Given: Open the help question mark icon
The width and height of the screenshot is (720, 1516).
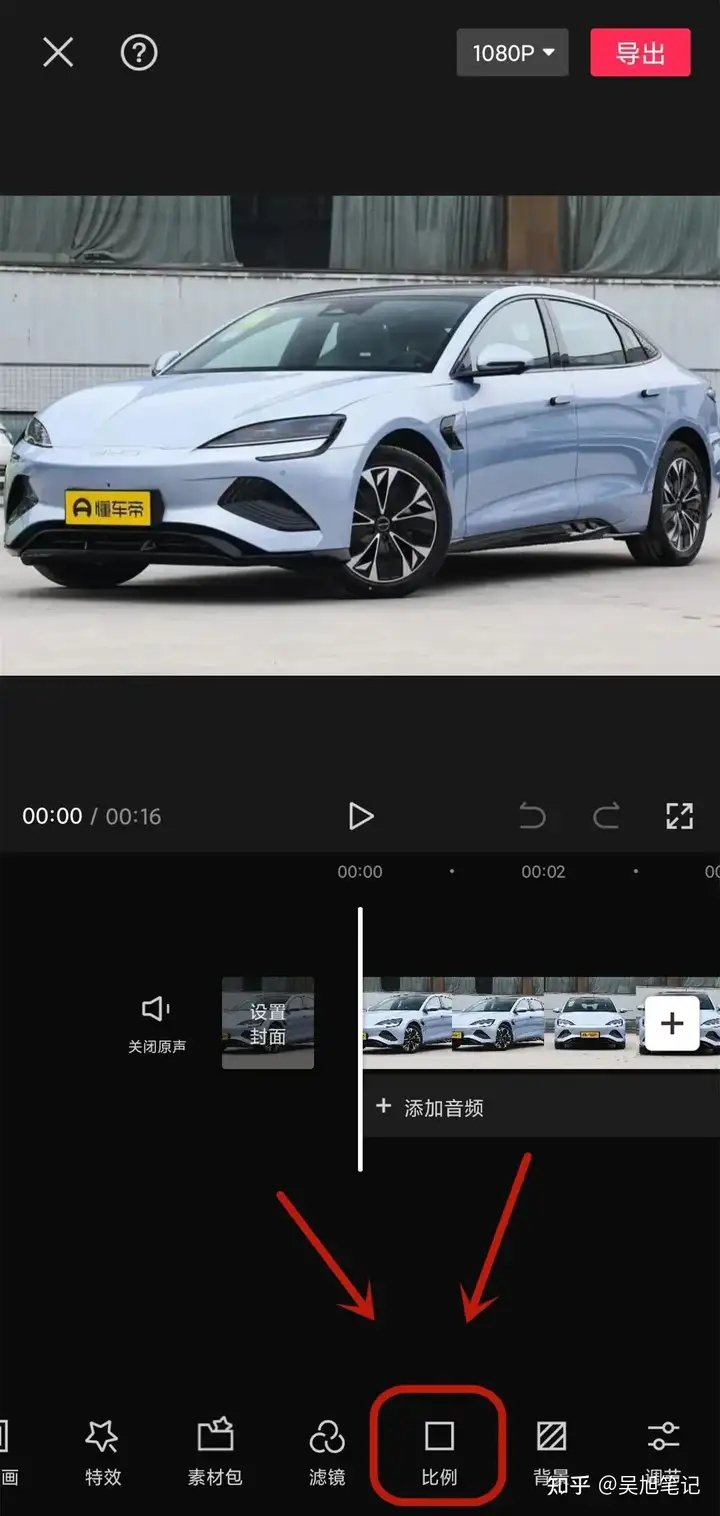Looking at the screenshot, I should click(x=139, y=52).
